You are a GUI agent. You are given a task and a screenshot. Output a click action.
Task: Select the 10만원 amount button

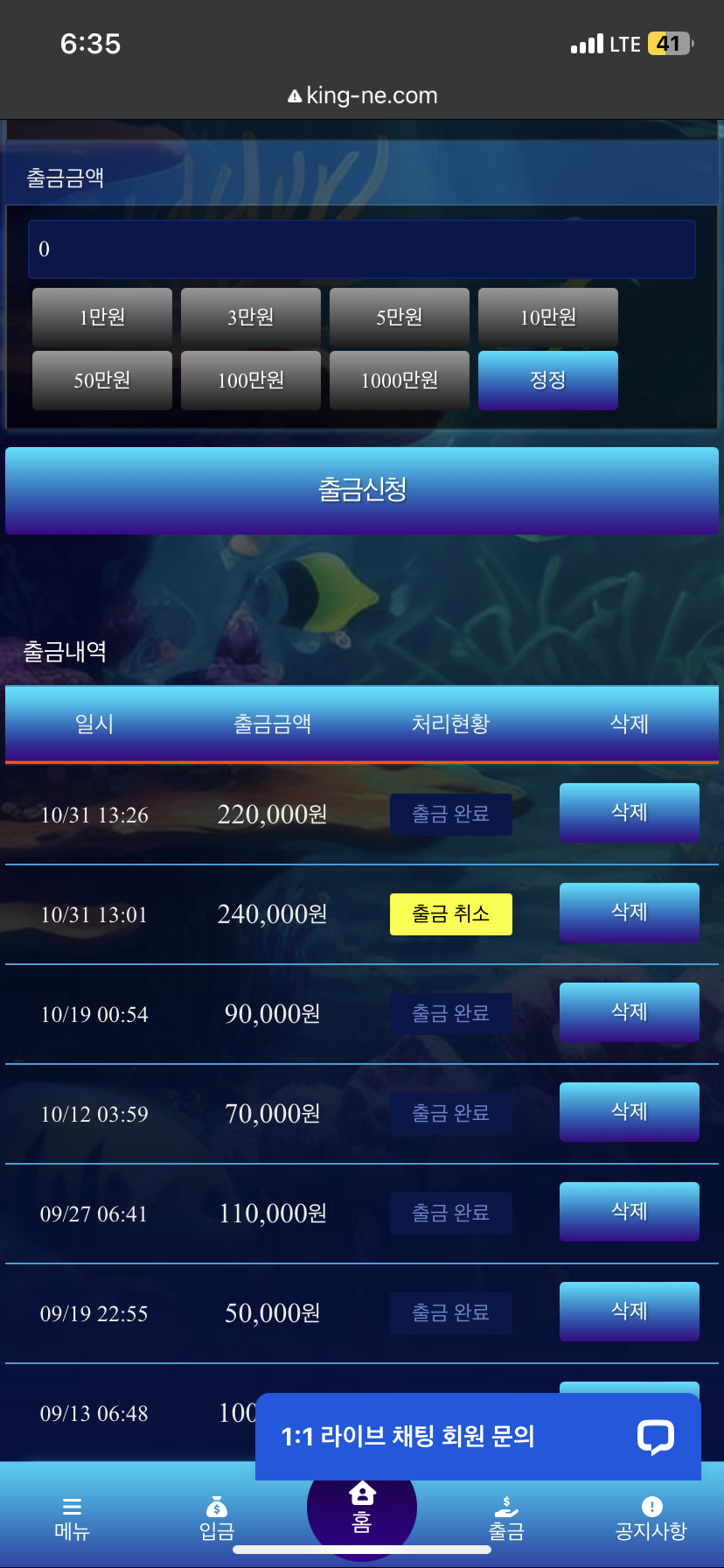coord(548,317)
